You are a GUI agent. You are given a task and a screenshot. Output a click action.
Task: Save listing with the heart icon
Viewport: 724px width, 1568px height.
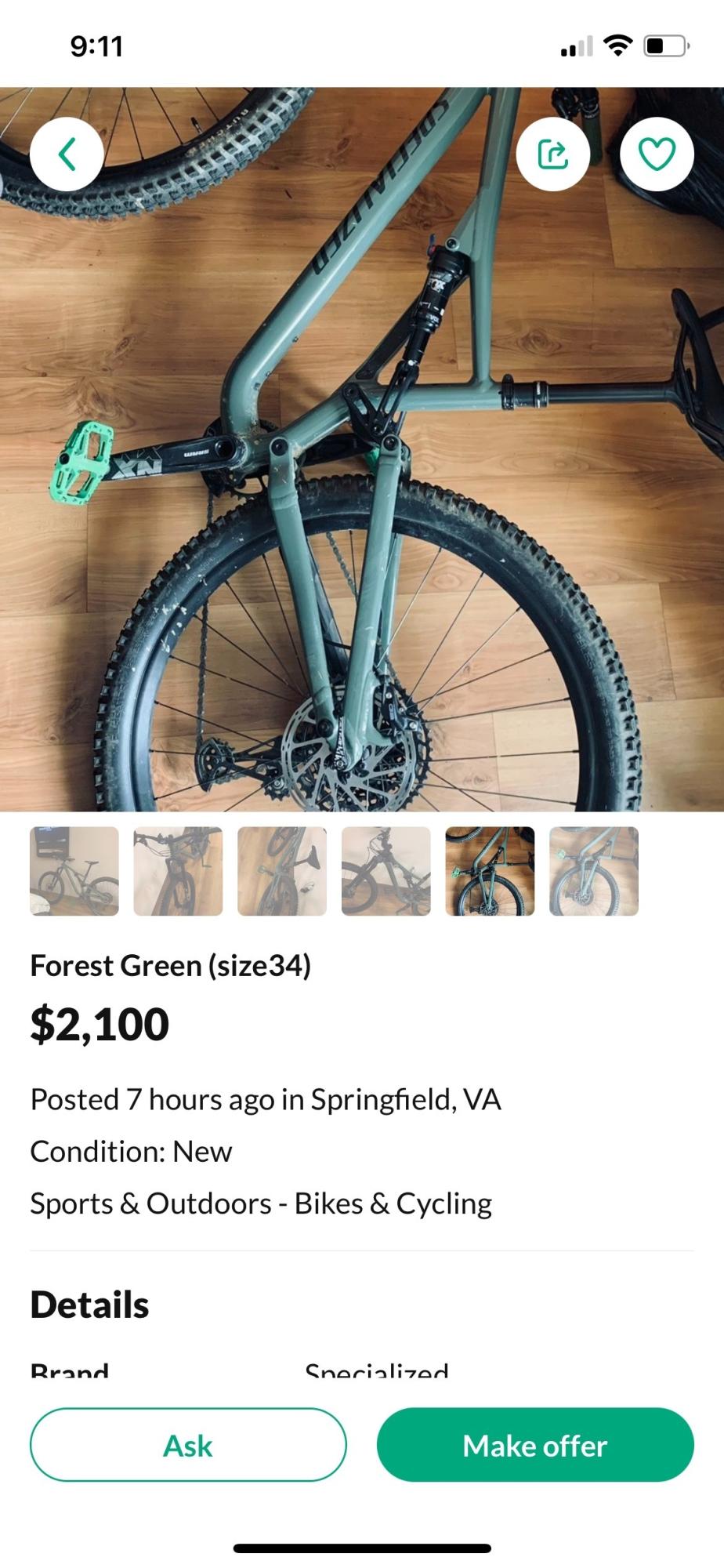click(657, 154)
